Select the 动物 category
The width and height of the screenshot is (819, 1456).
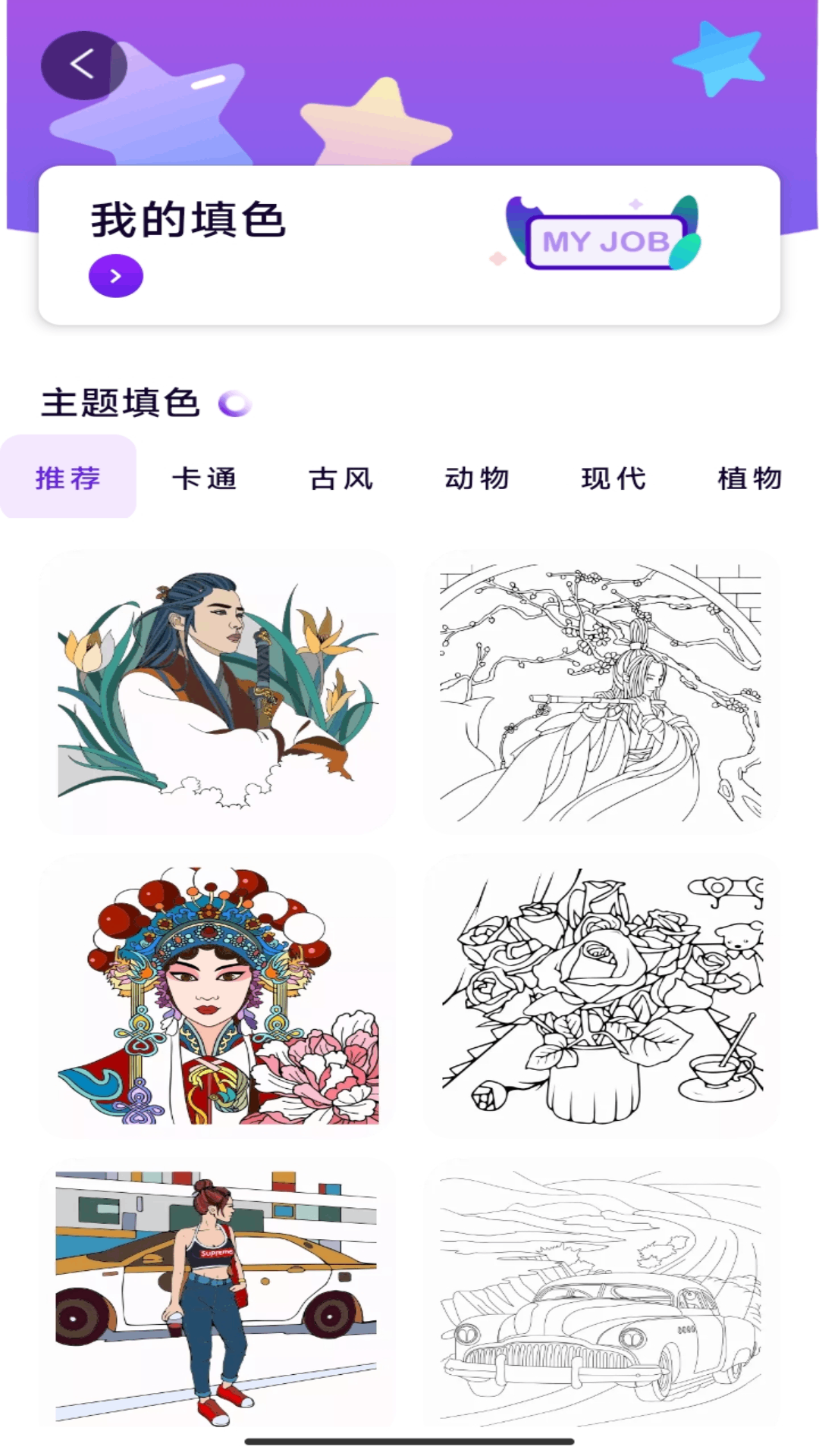coord(475,478)
